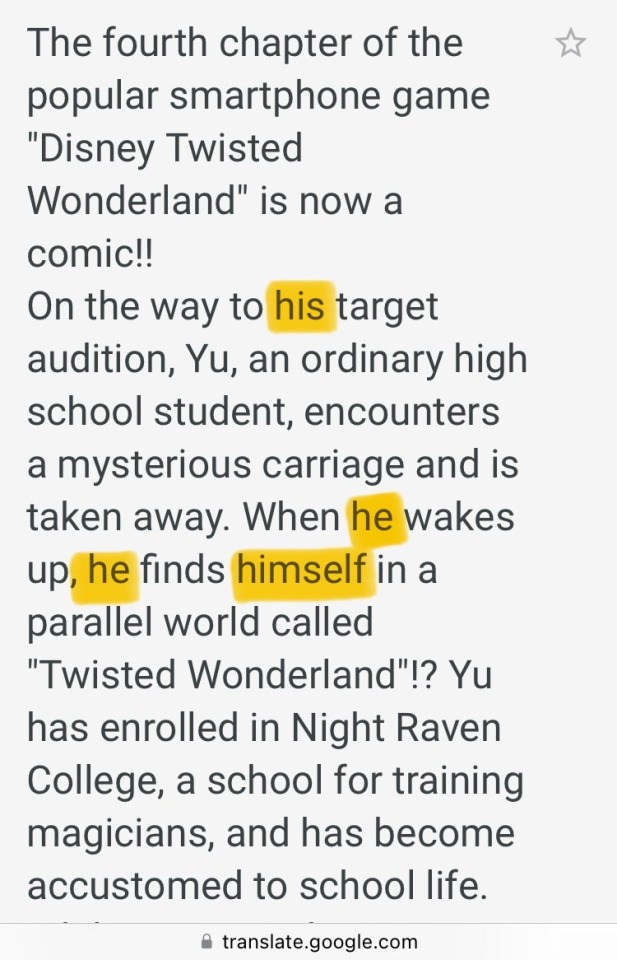
Task: Open the translate.google.com address bar
Action: (308, 941)
